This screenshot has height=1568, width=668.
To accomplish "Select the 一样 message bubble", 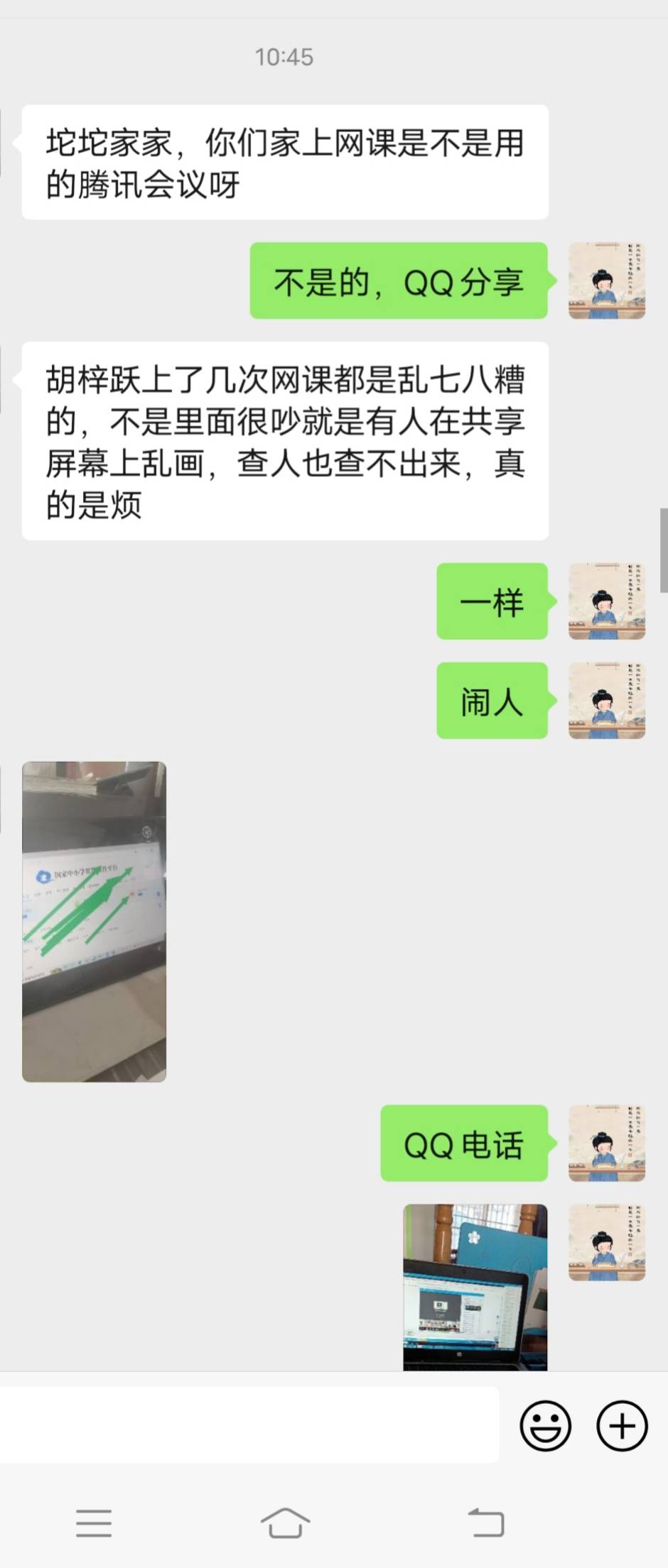I will tap(492, 603).
